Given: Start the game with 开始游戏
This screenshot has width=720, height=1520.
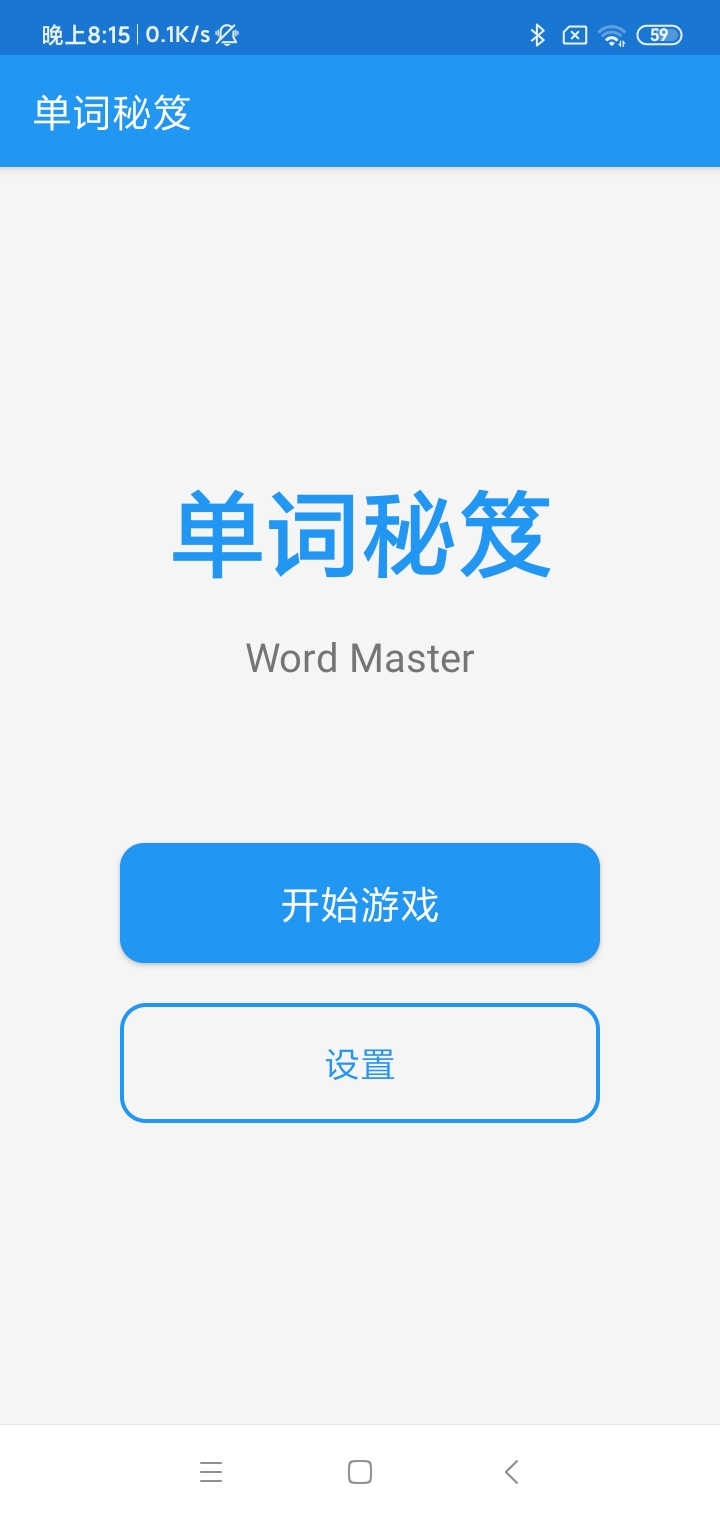Looking at the screenshot, I should 360,903.
